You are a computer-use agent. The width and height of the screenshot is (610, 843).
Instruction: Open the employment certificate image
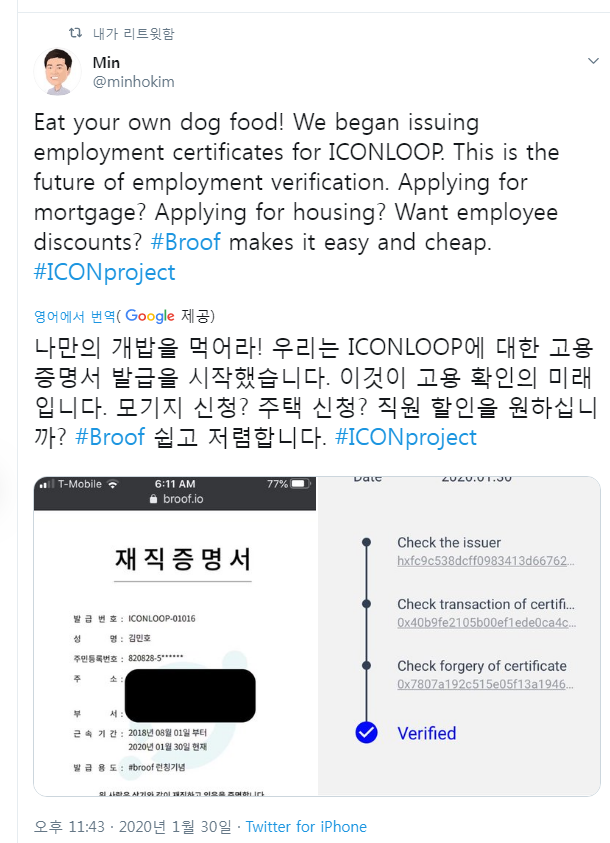coord(175,635)
